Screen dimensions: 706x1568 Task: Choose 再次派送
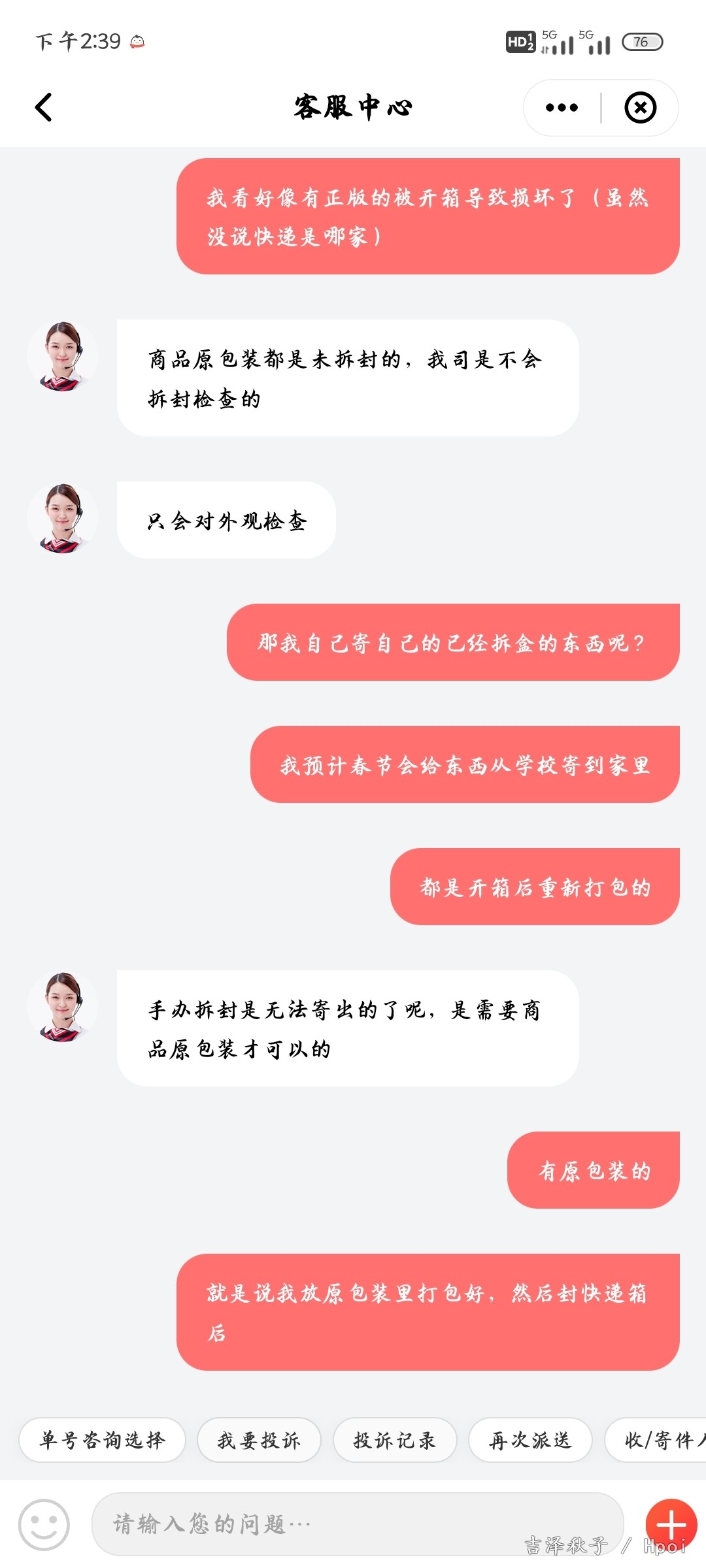coord(530,1440)
